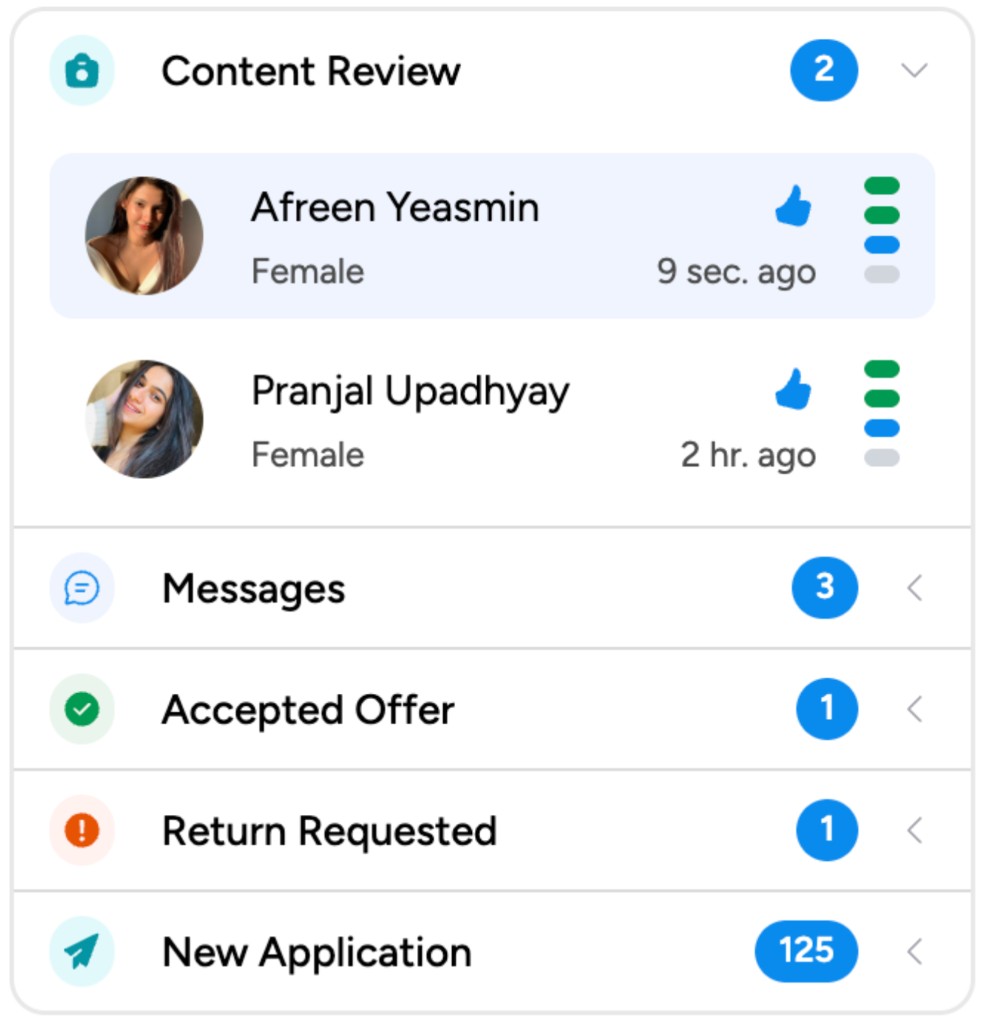
Task: Click the Accepted Offer green checkmark icon
Action: 82,710
